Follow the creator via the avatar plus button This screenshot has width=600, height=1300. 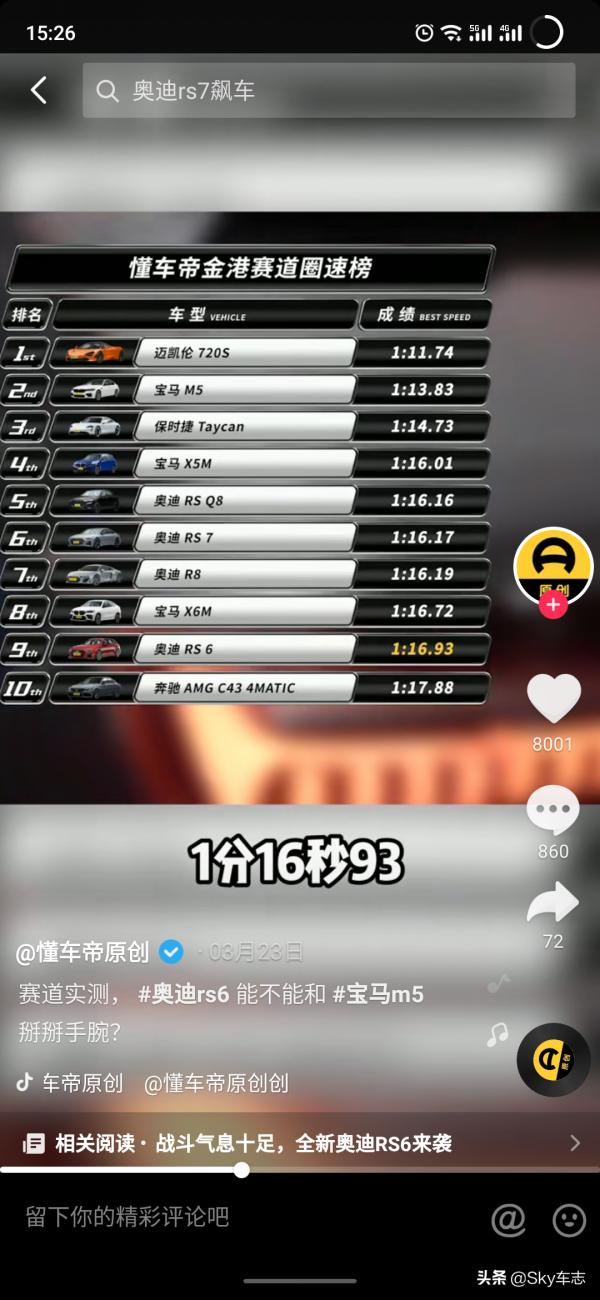554,604
